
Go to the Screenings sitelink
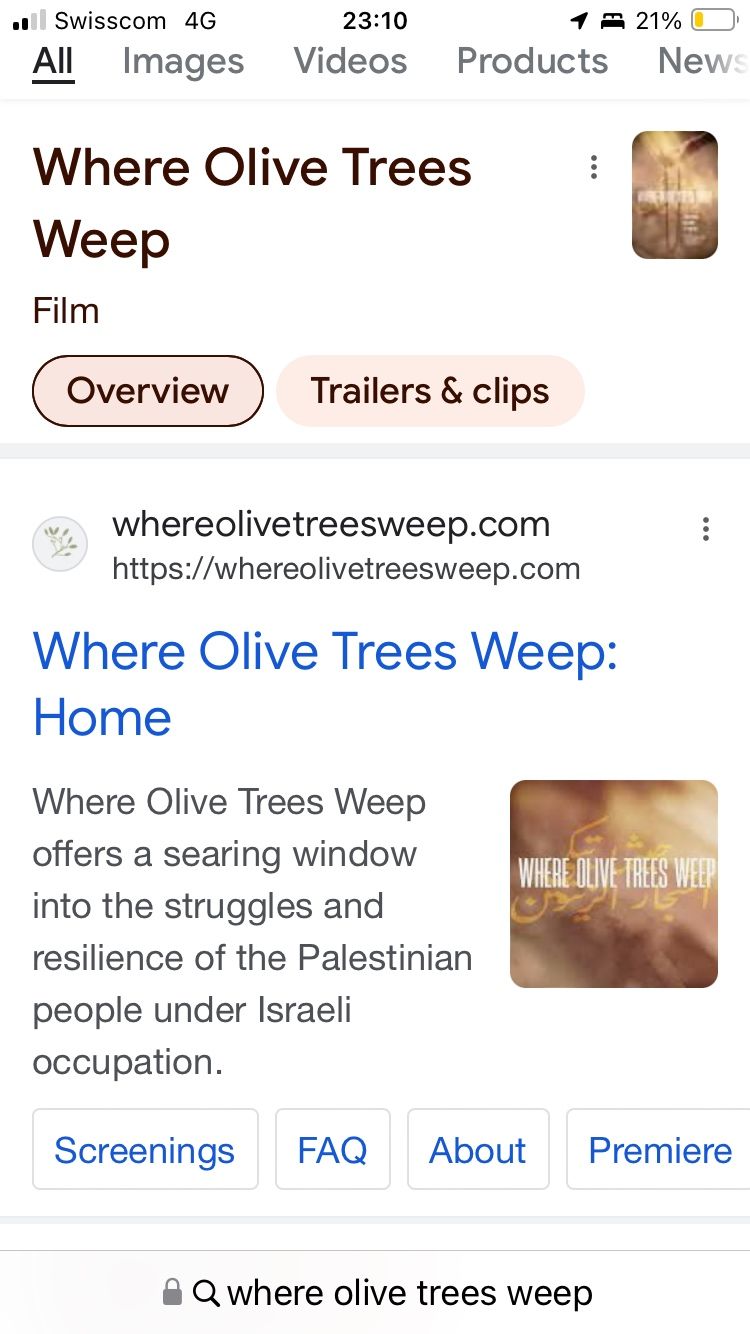[x=145, y=1149]
